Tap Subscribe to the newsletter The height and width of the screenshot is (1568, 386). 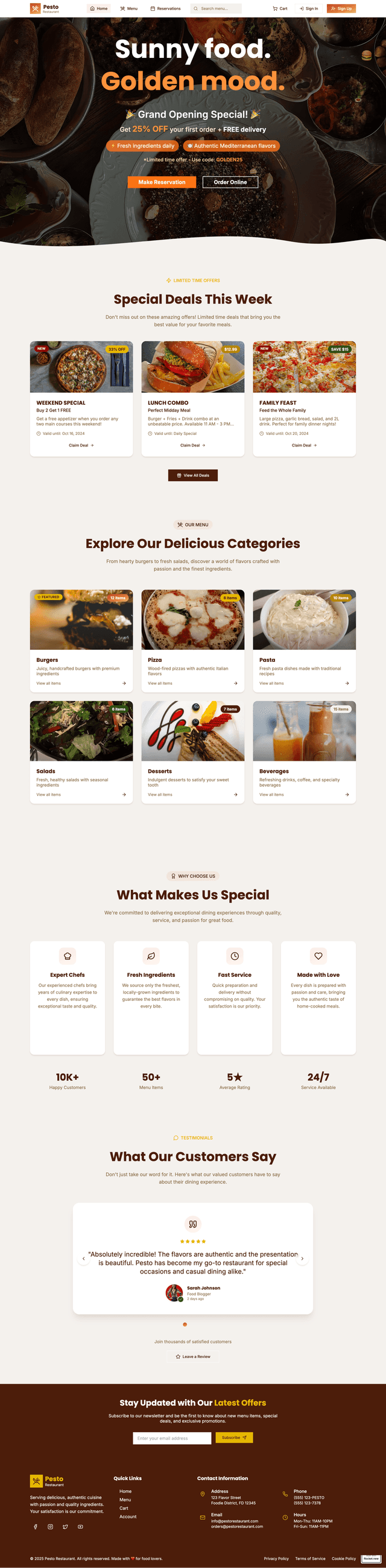pyautogui.click(x=234, y=1438)
